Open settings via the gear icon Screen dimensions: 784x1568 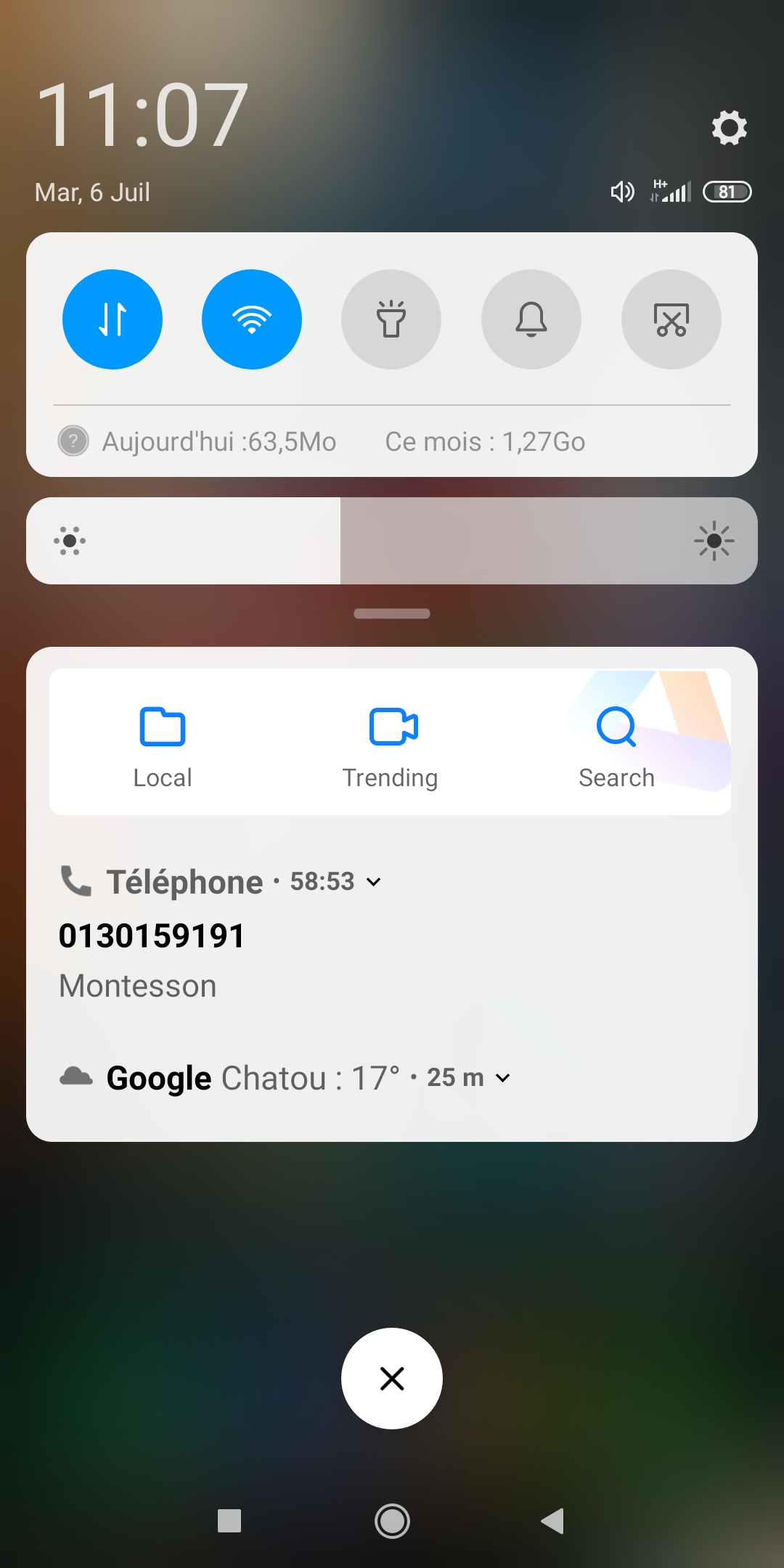729,128
